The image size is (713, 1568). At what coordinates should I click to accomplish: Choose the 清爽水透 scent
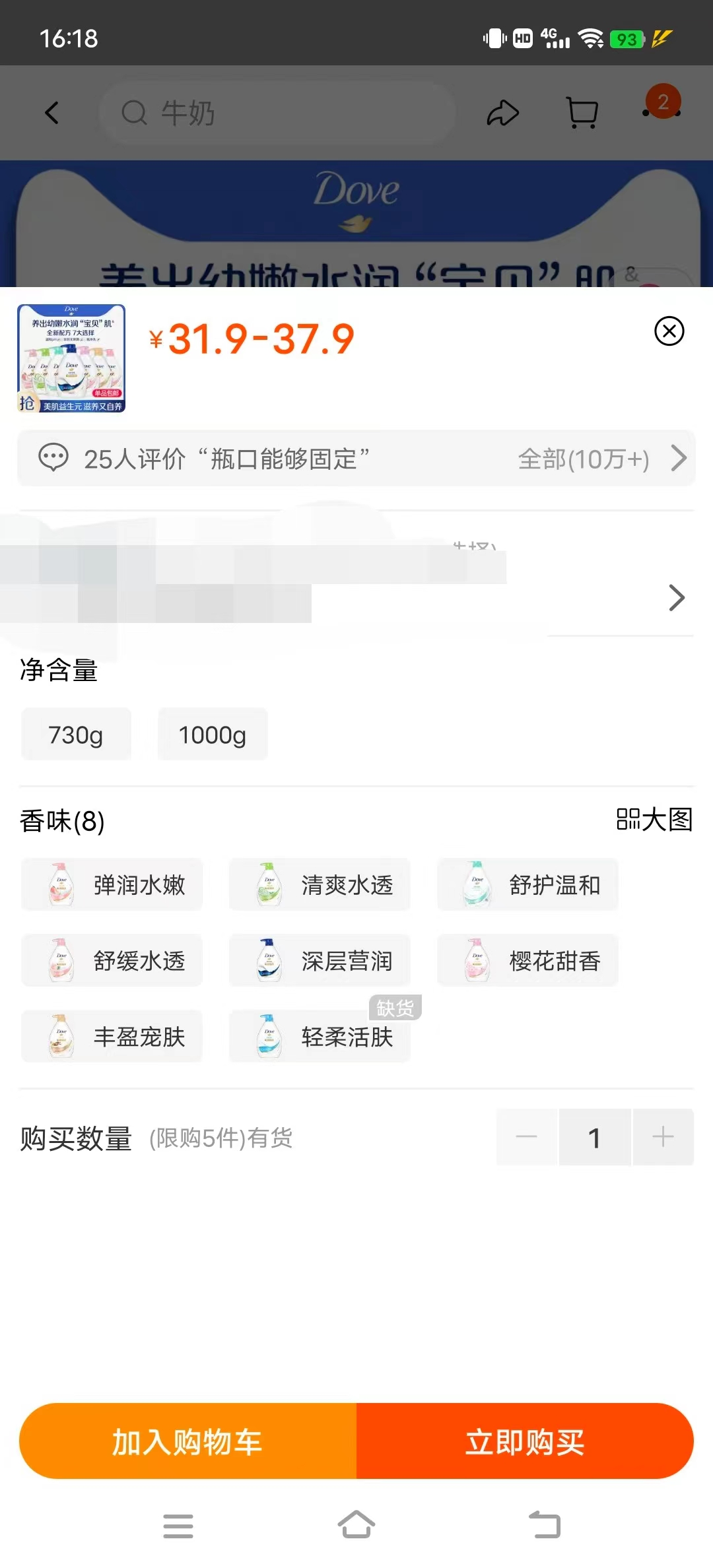[x=320, y=885]
